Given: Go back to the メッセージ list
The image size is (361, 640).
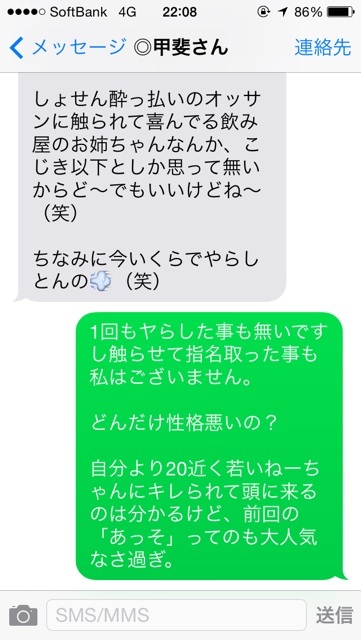Looking at the screenshot, I should coord(67,48).
